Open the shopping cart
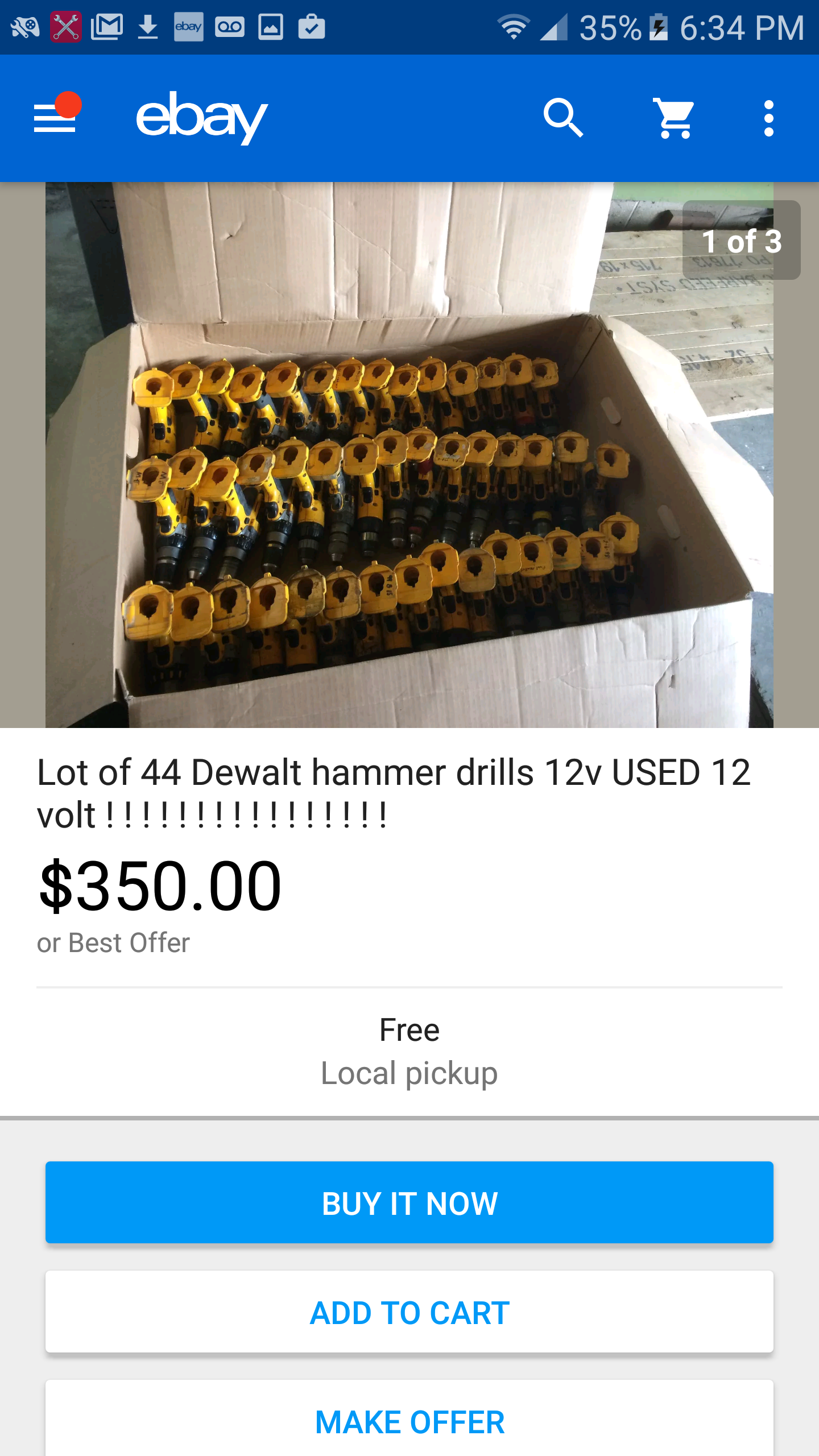This screenshot has height=1456, width=819. coord(674,118)
